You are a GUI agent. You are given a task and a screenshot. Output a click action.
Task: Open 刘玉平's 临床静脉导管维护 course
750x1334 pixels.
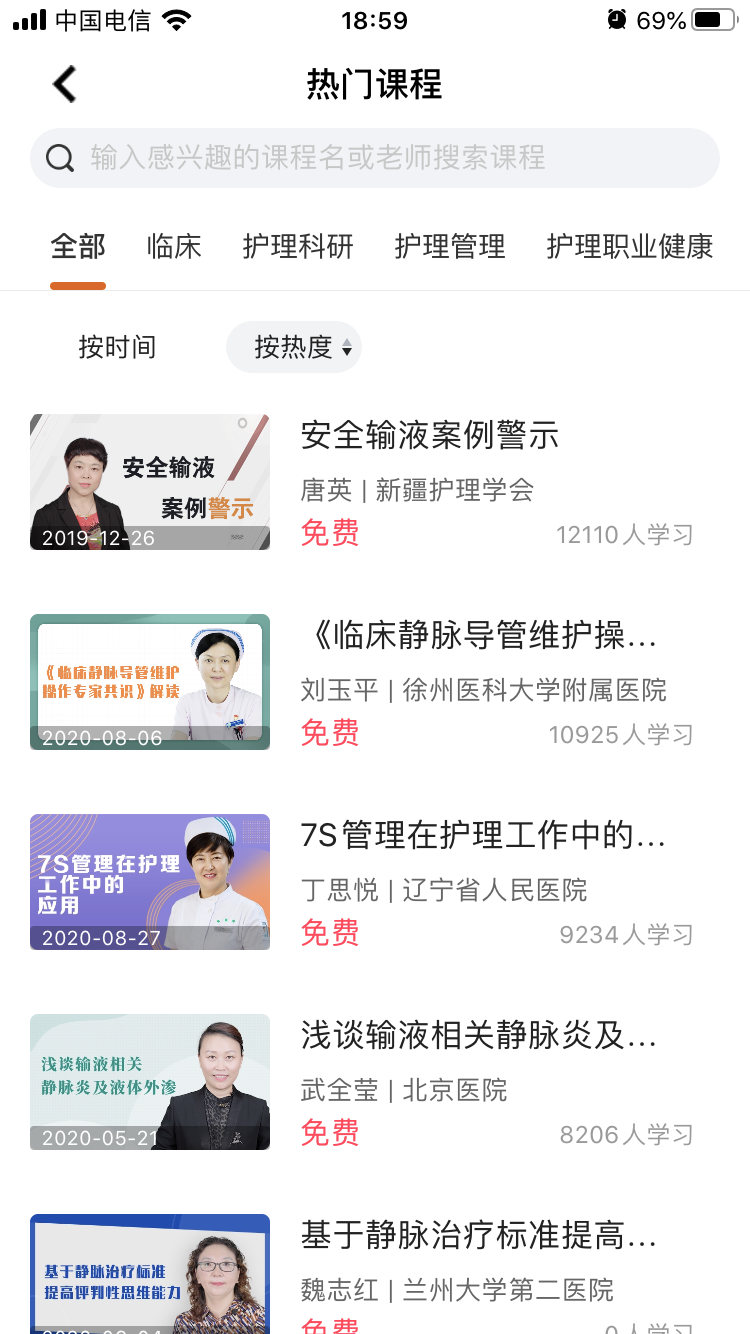[x=478, y=636]
